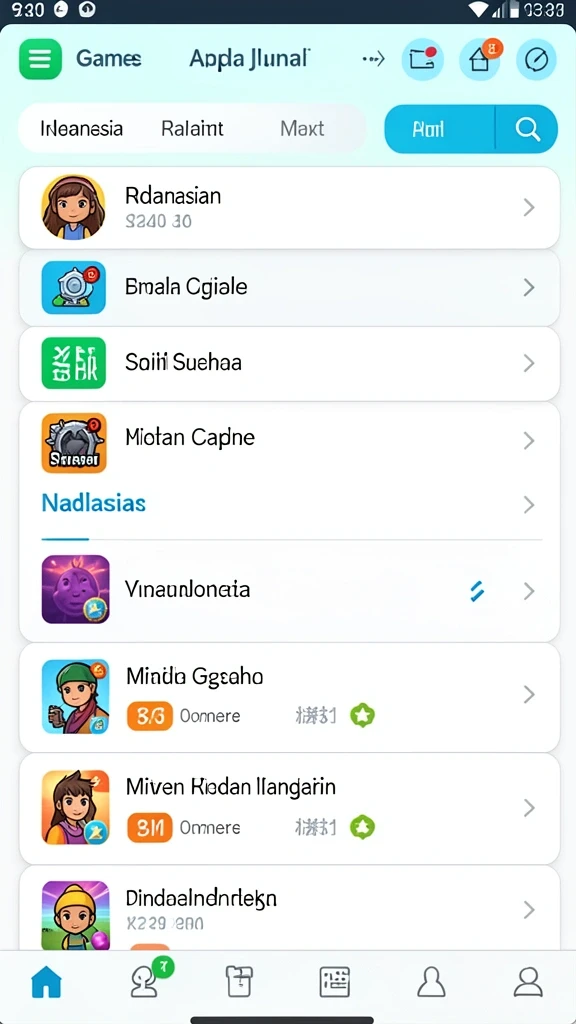This screenshot has height=1024, width=576.
Task: Switch to the Games tab
Action: pos(108,59)
